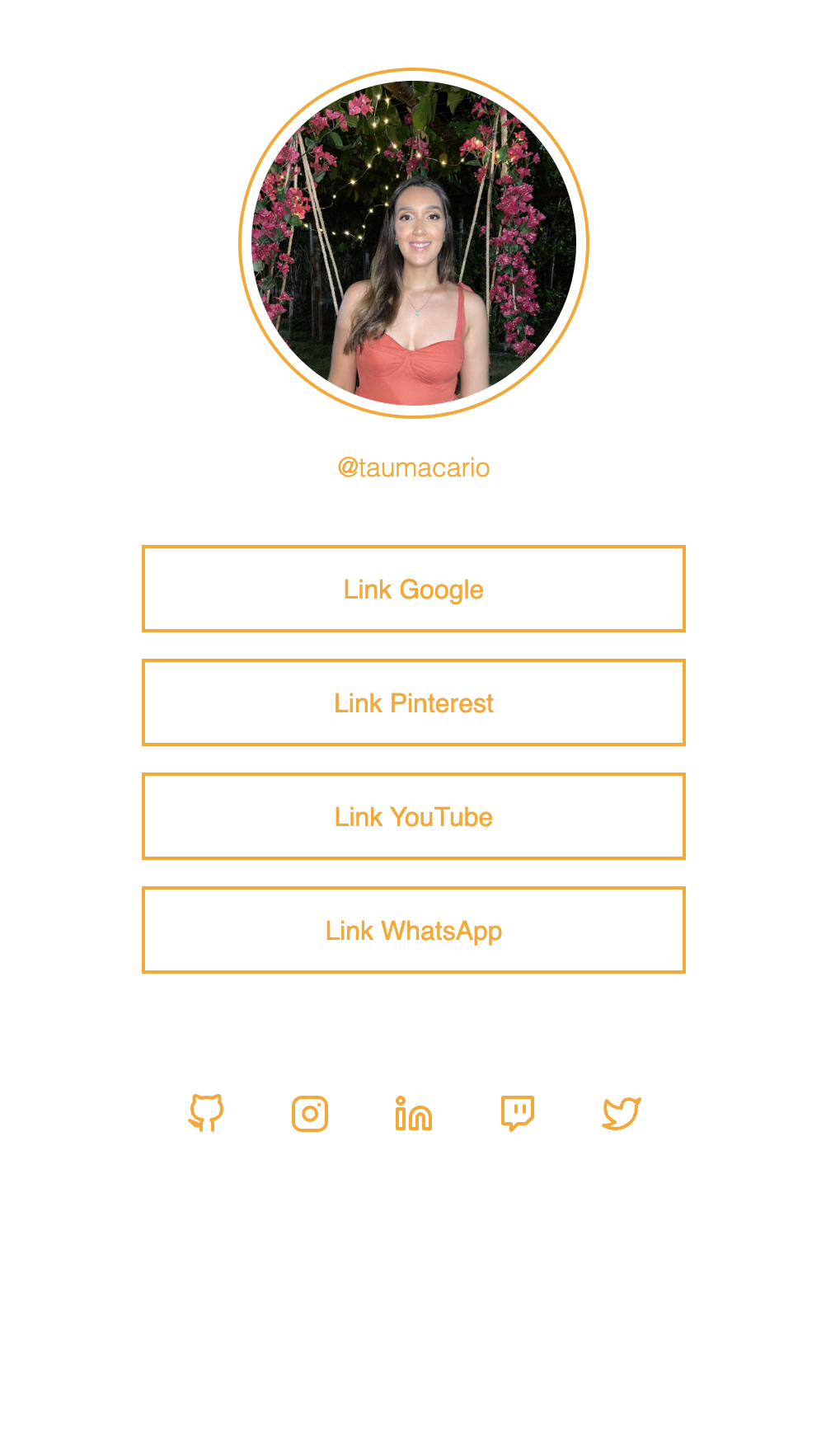Open the topmost link in the list
Viewport: 826px width, 1456px height.
point(413,589)
